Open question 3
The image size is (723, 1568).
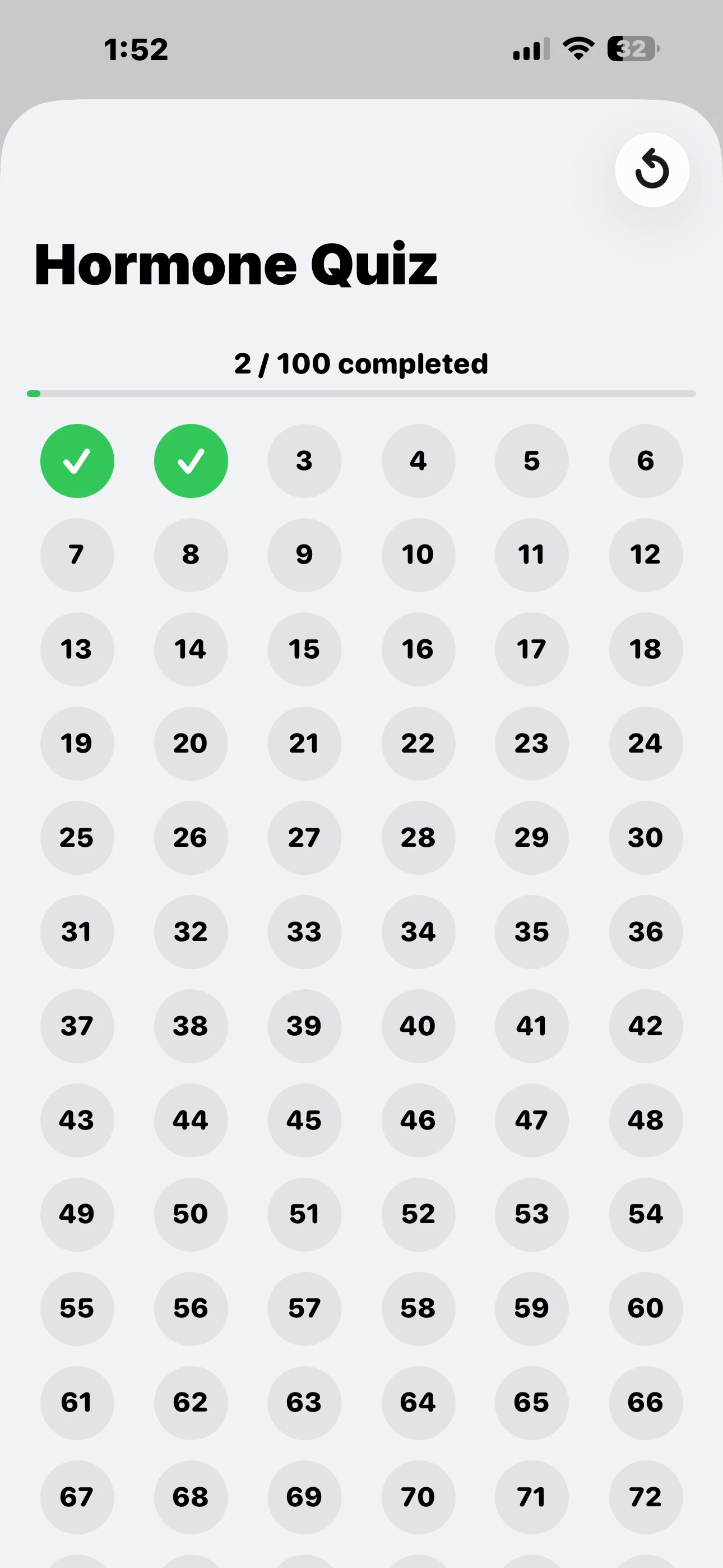(304, 461)
